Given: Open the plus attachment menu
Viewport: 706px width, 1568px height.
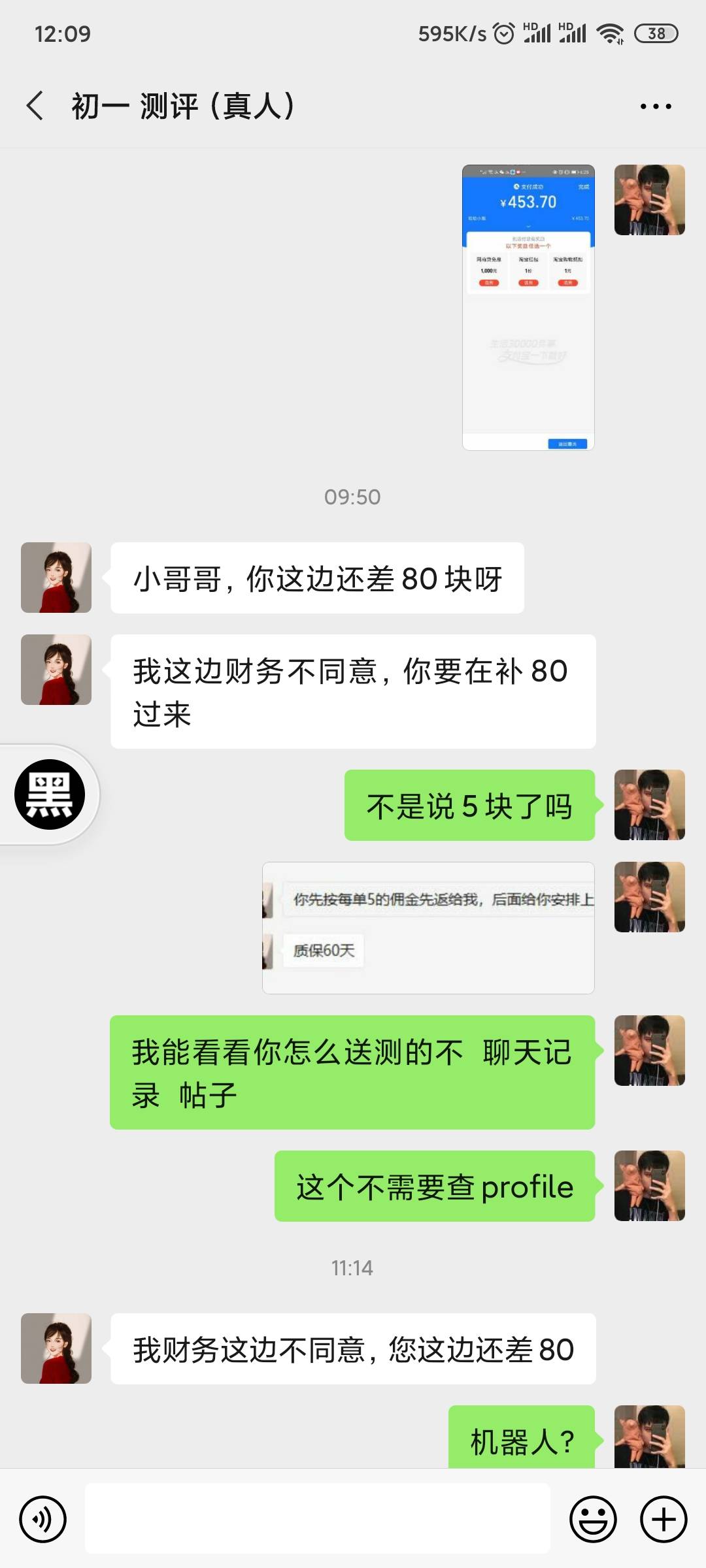Looking at the screenshot, I should 663,1519.
